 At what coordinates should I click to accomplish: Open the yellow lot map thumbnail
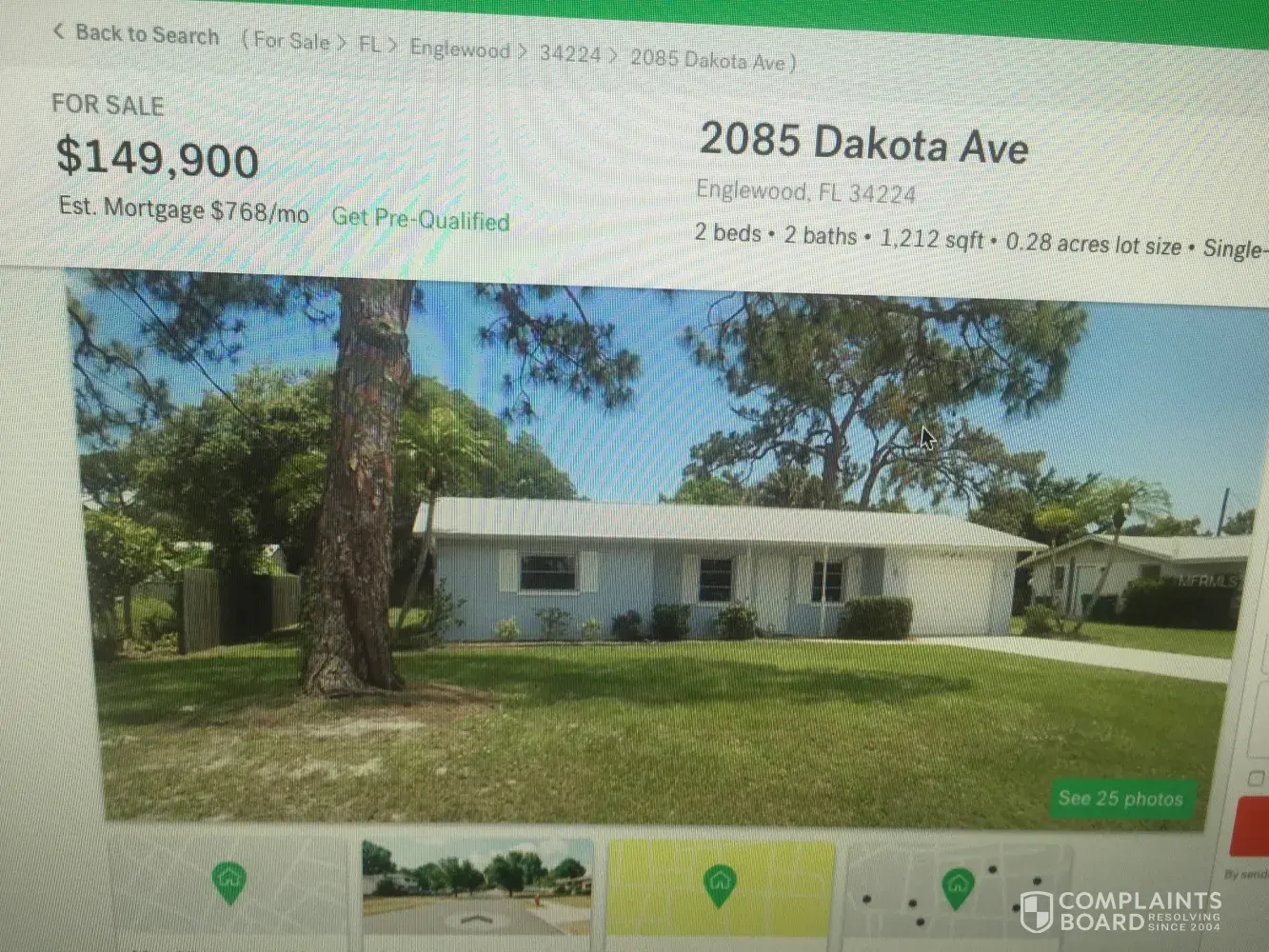click(x=721, y=888)
